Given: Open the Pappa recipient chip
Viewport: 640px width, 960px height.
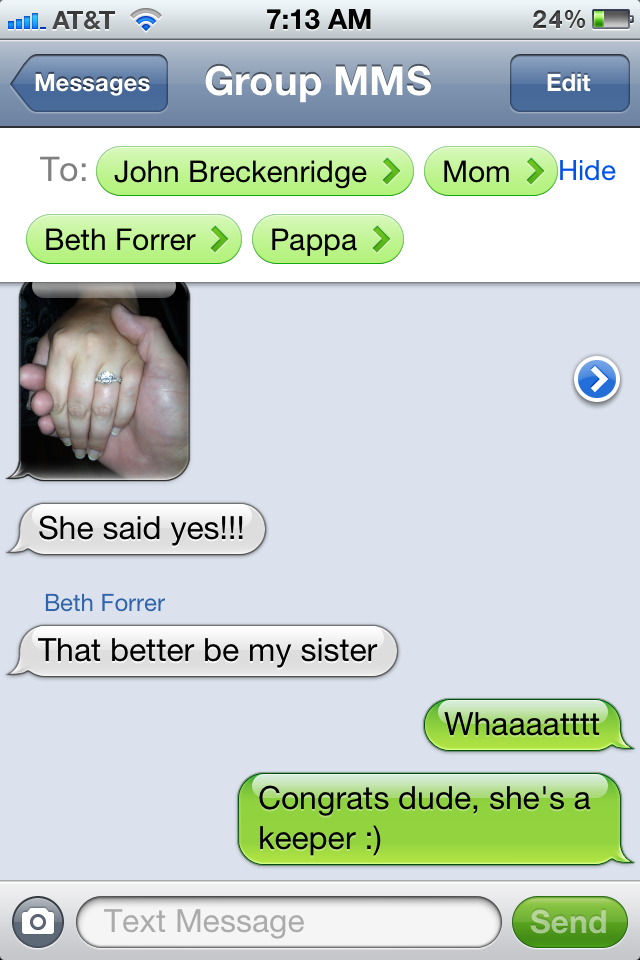Looking at the screenshot, I should point(327,240).
